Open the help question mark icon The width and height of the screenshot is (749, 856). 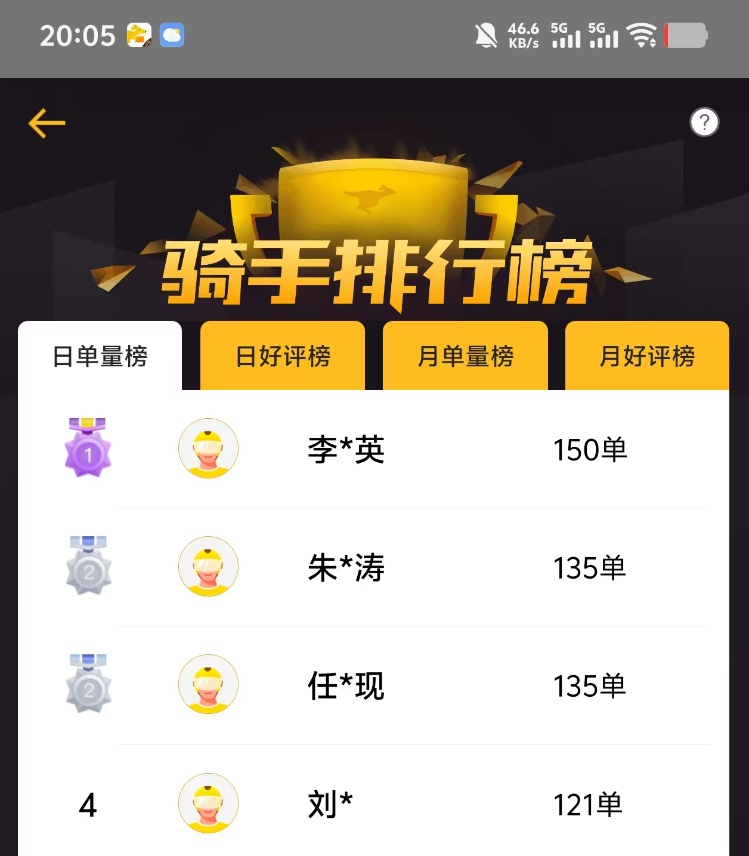pyautogui.click(x=705, y=122)
